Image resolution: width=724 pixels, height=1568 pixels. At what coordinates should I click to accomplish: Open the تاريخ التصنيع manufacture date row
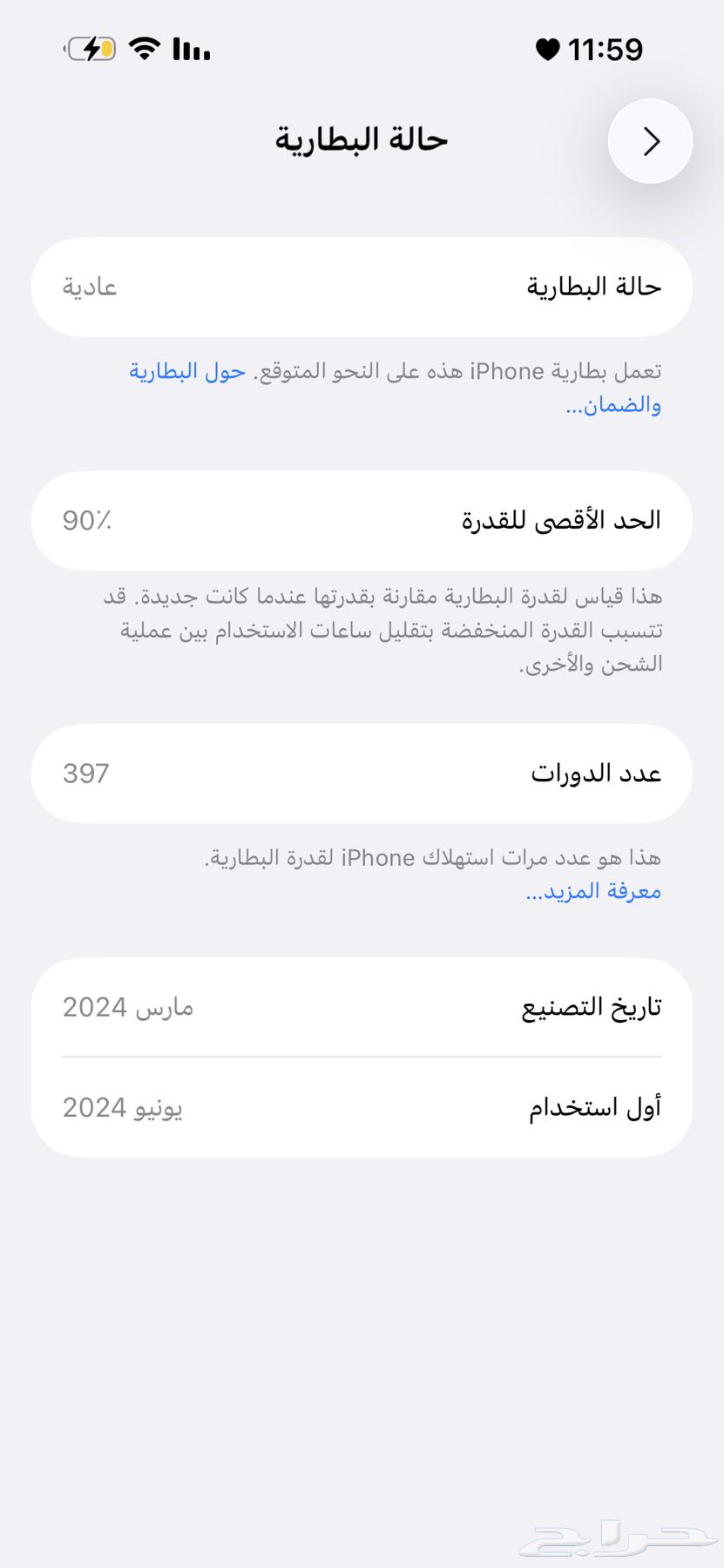(x=362, y=1006)
